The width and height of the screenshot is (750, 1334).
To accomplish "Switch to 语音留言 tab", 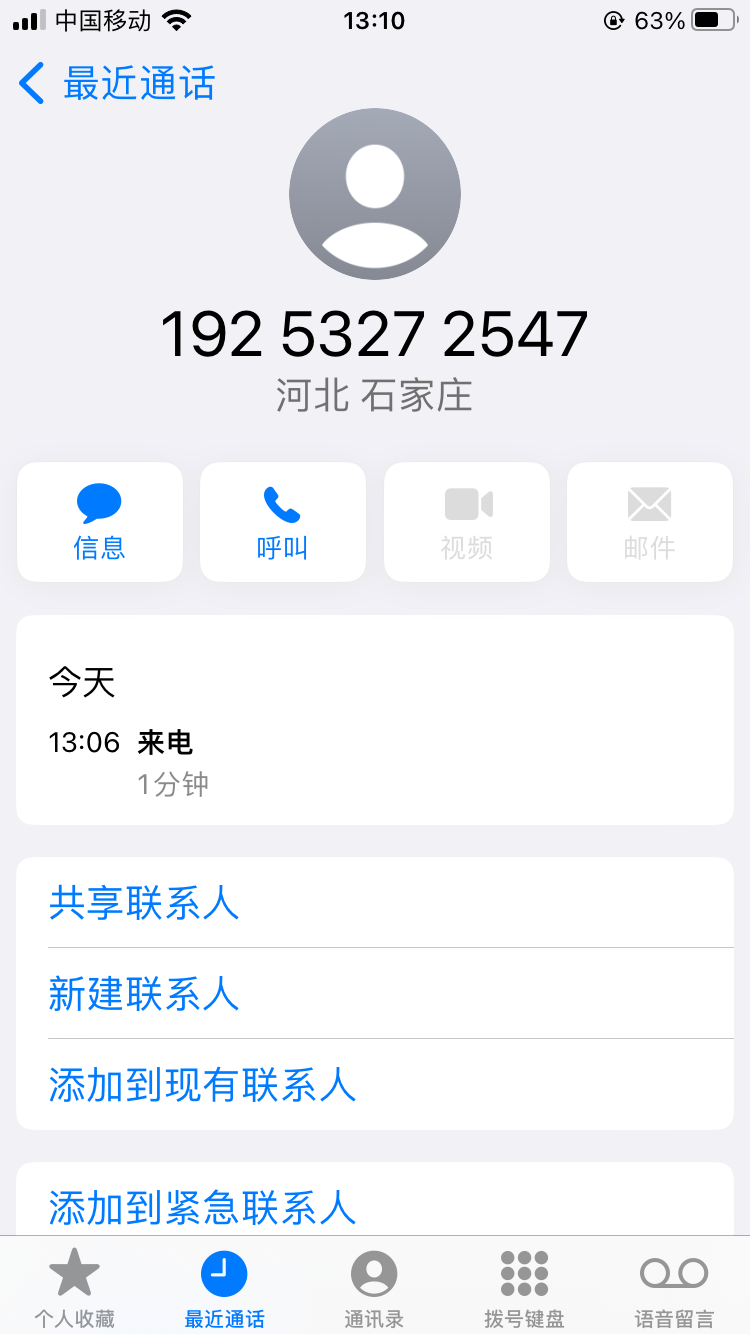I will (x=674, y=1289).
